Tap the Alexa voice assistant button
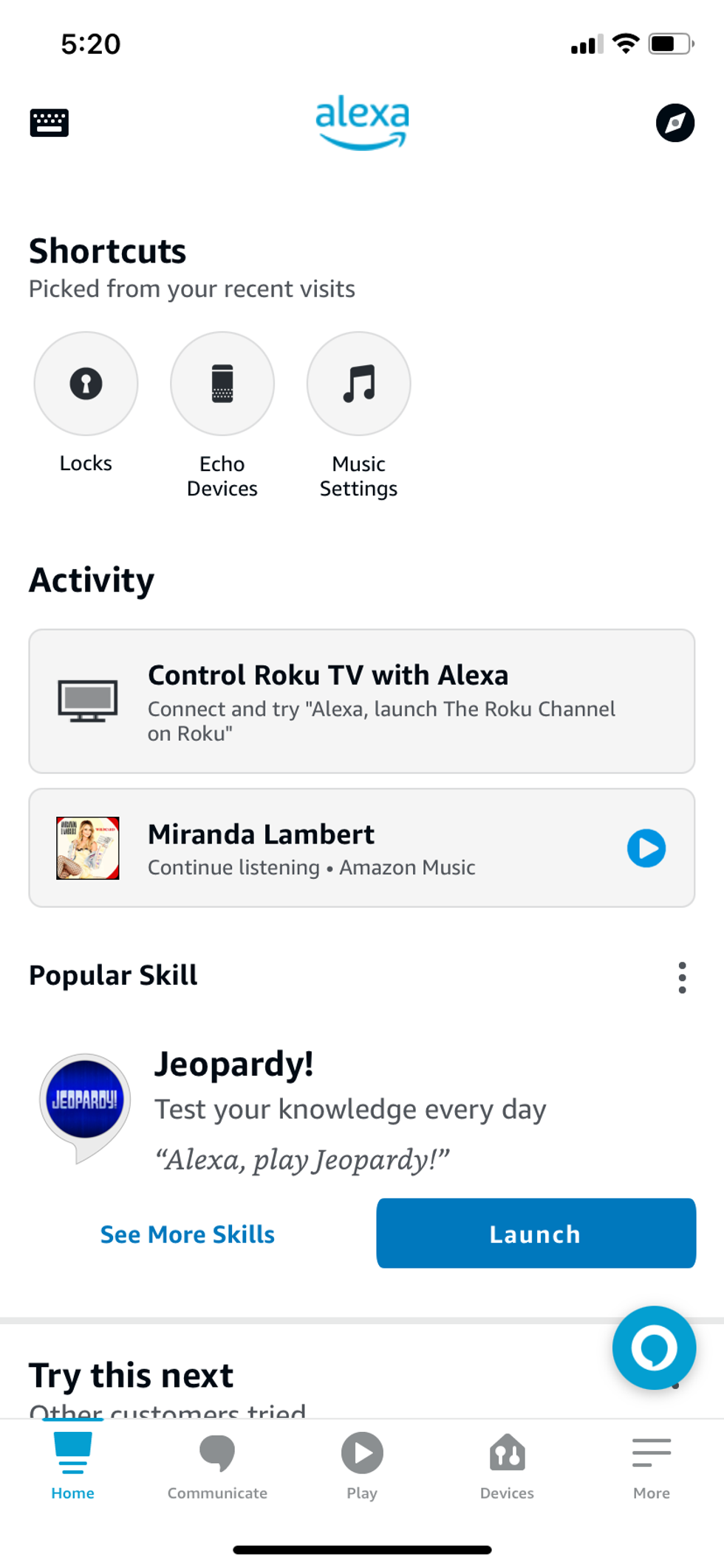Viewport: 724px width, 1568px height. tap(653, 1347)
